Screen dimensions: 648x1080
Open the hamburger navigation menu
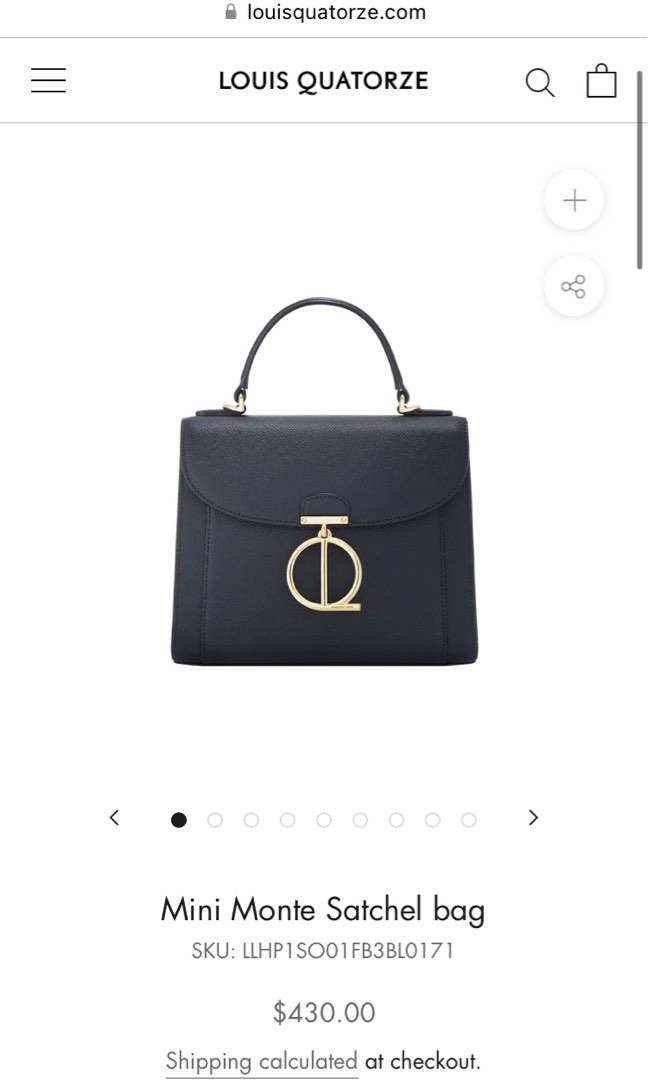click(x=48, y=81)
